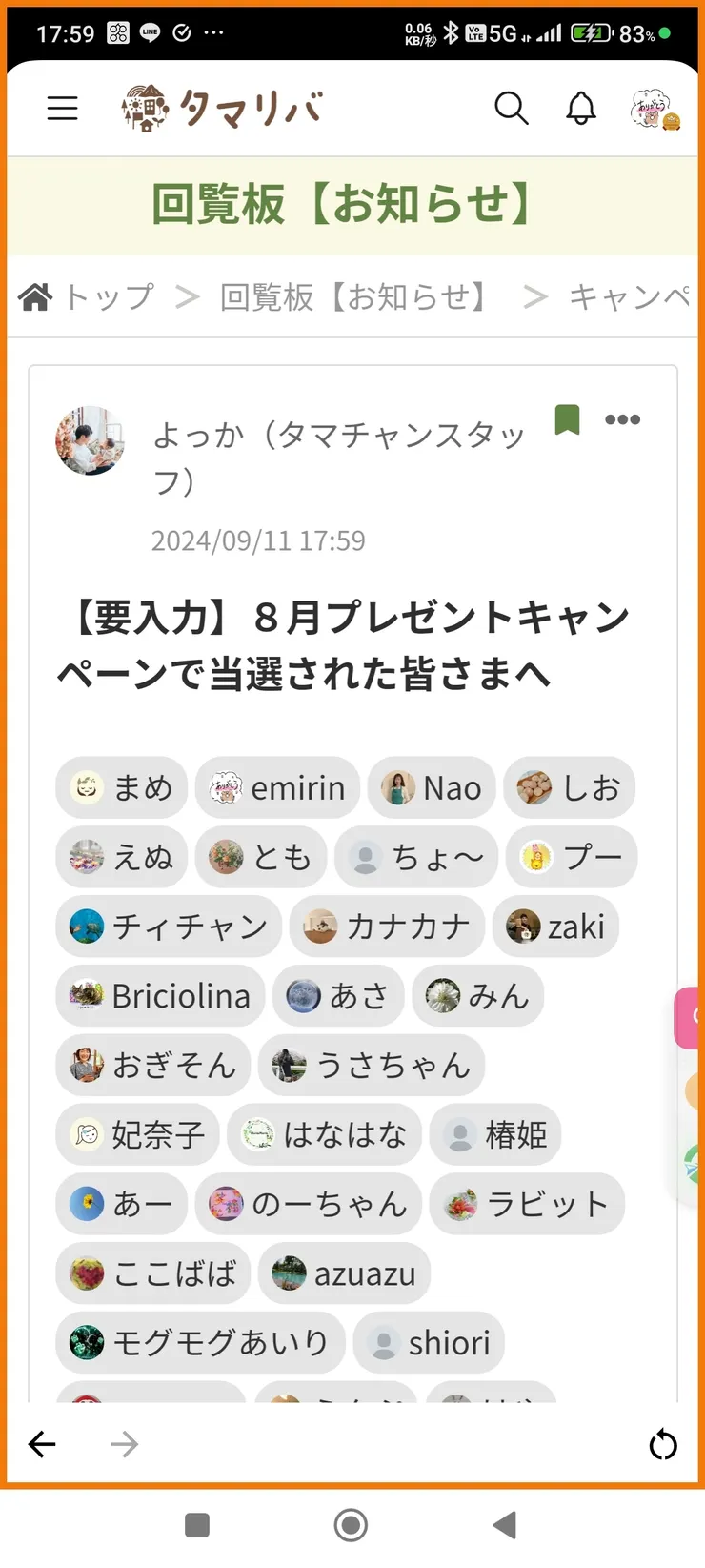
Task: Reload the page with refresh icon
Action: point(663,1445)
